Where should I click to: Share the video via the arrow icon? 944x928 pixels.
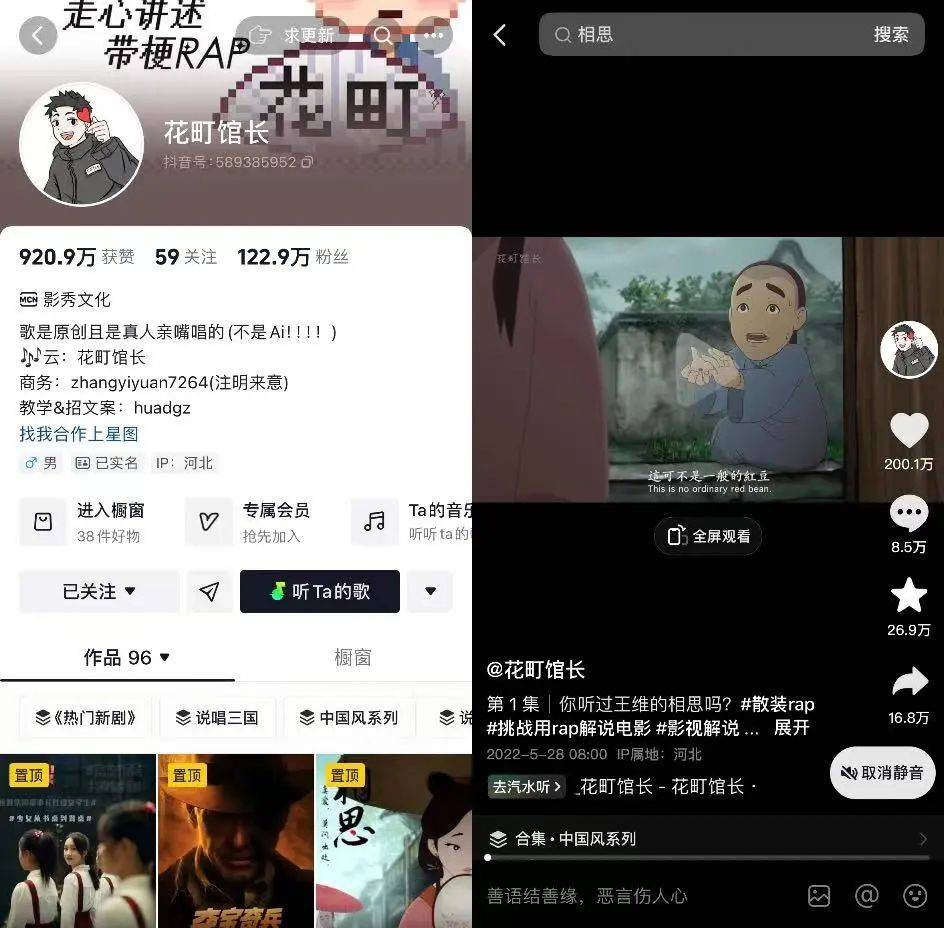(908, 683)
